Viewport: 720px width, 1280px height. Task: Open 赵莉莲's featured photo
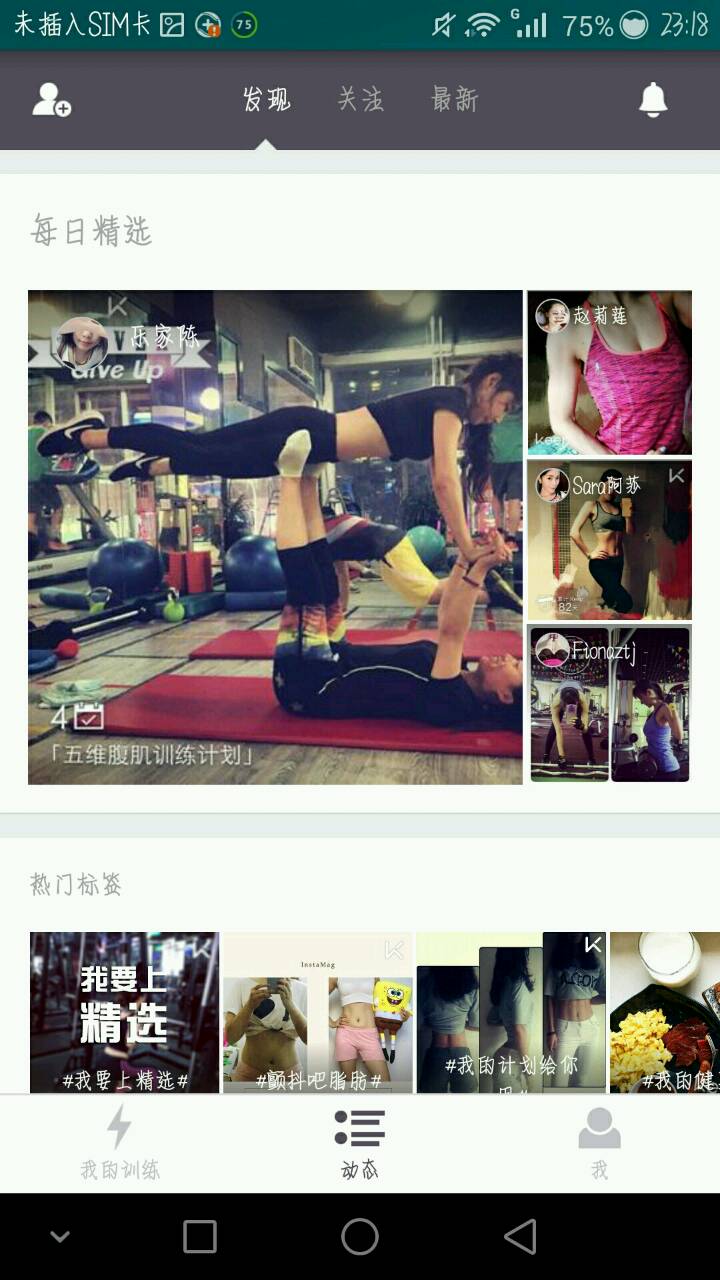coord(609,373)
